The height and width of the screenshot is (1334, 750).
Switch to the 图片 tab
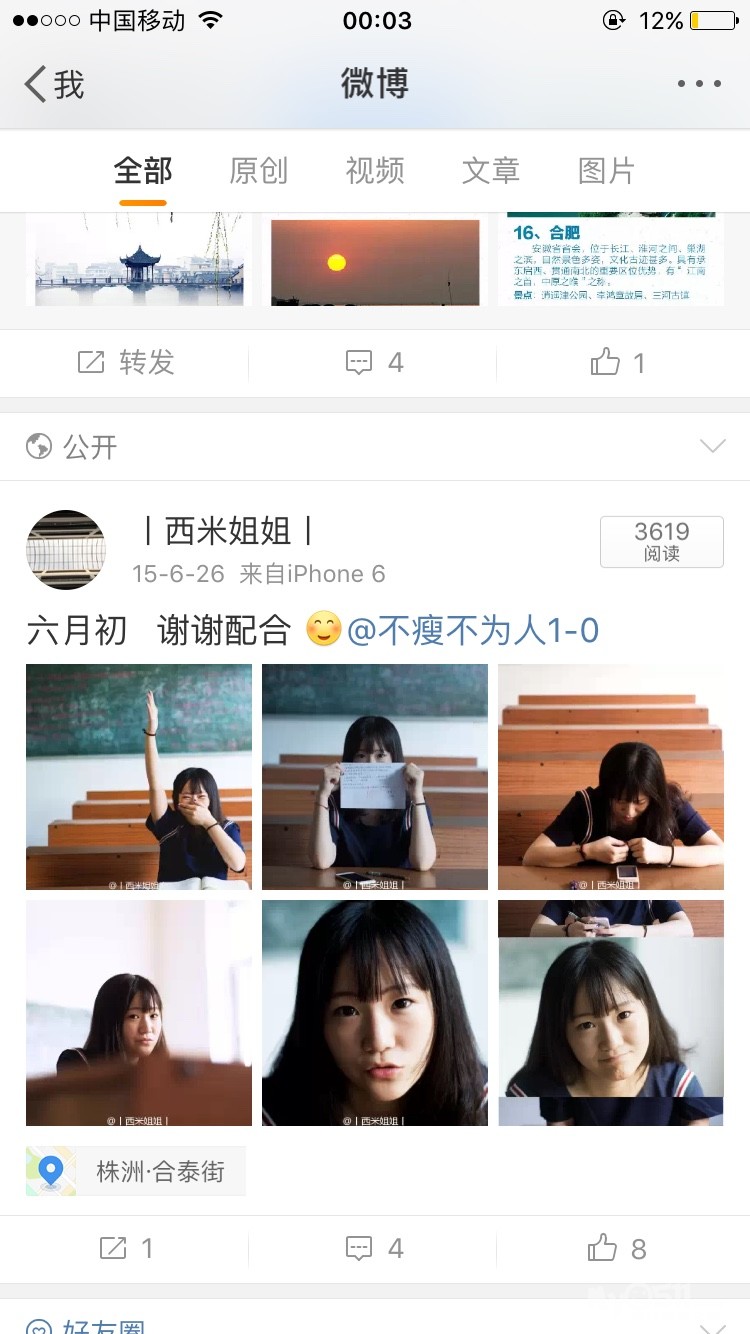point(606,171)
